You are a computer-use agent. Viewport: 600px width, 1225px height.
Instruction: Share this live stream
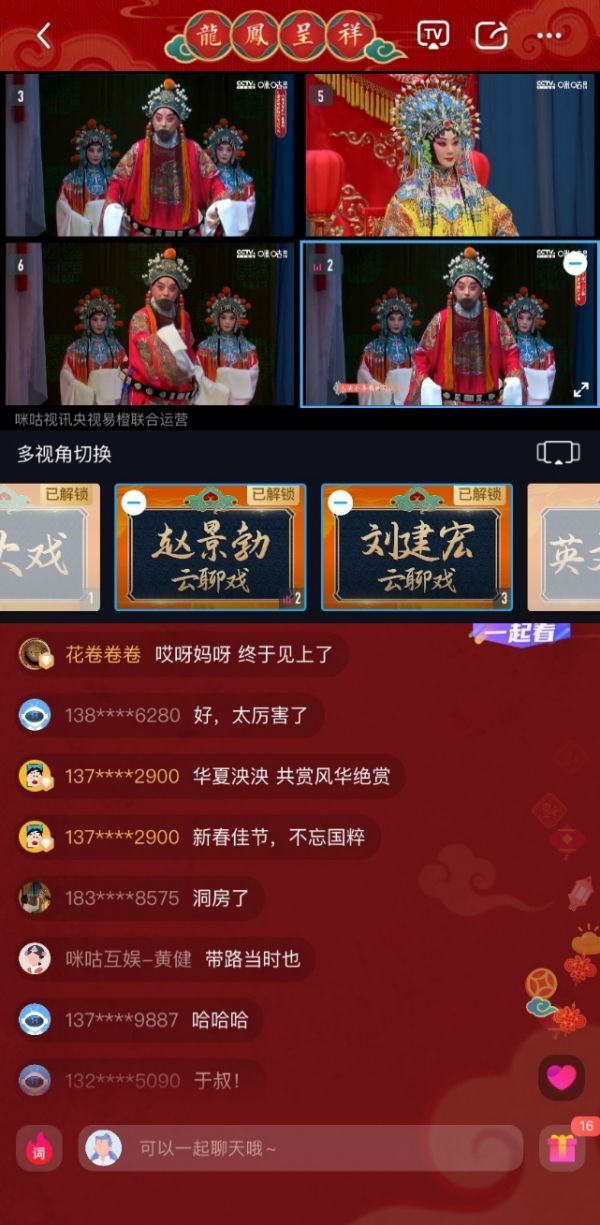pos(491,35)
